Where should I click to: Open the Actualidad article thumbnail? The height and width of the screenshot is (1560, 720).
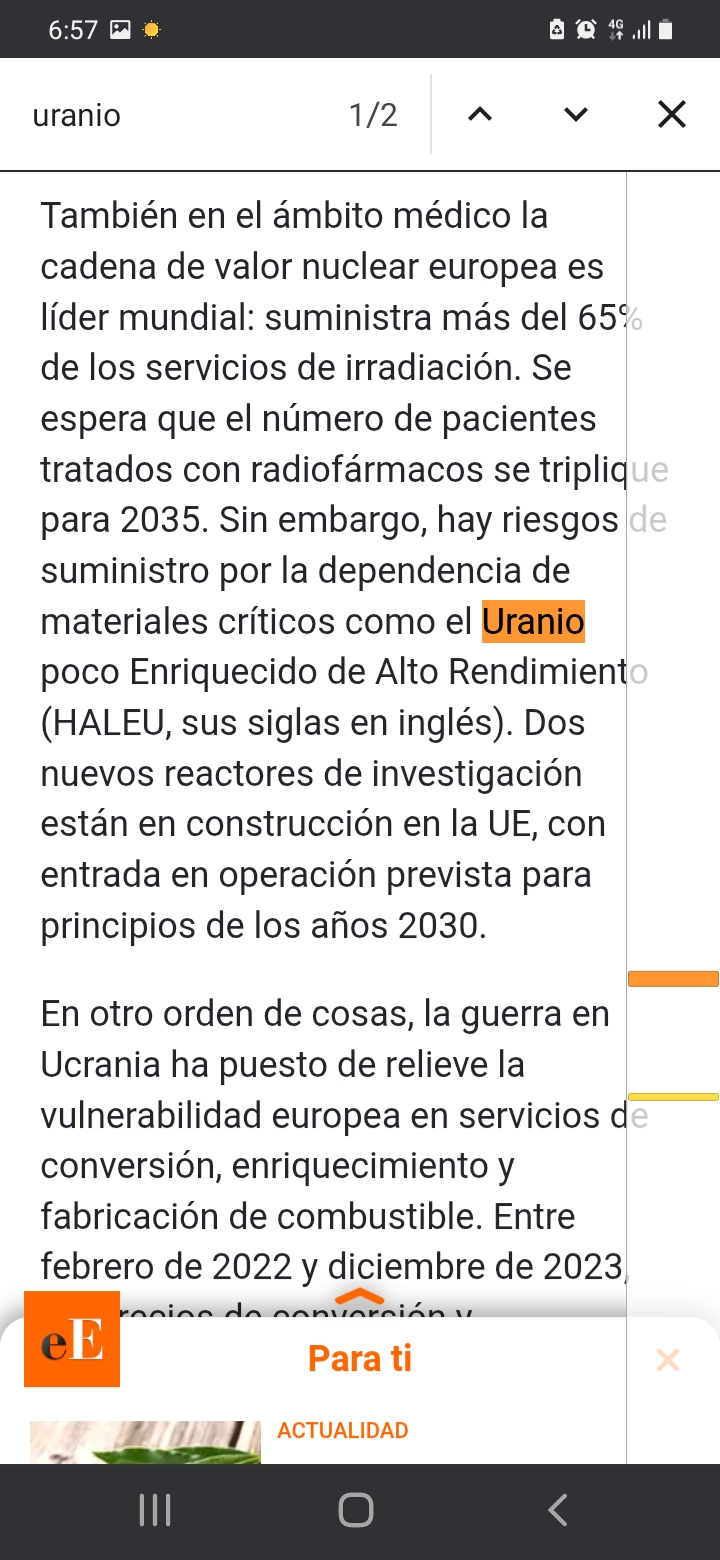coord(145,1442)
